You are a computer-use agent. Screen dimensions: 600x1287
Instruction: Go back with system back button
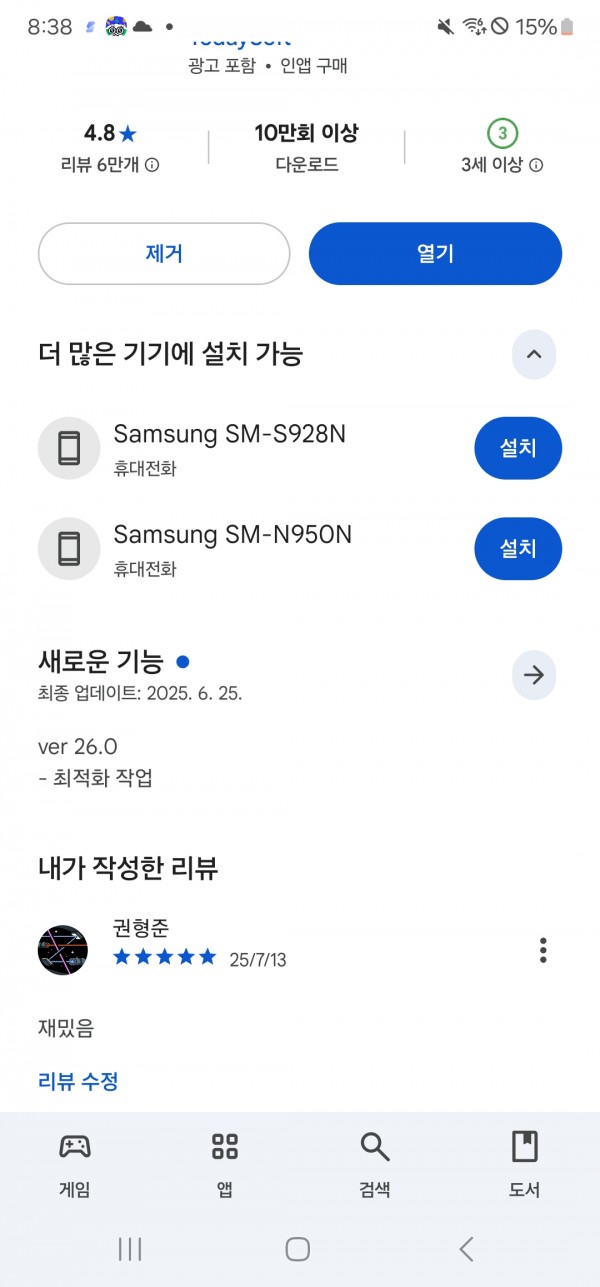coord(466,1248)
